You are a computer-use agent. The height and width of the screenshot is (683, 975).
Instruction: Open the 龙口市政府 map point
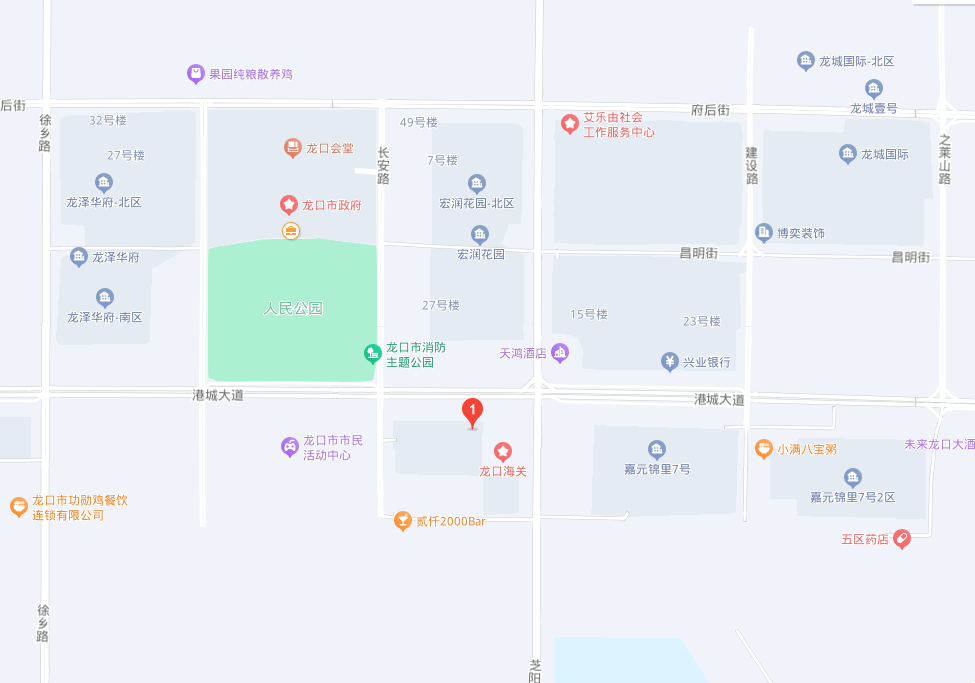289,205
